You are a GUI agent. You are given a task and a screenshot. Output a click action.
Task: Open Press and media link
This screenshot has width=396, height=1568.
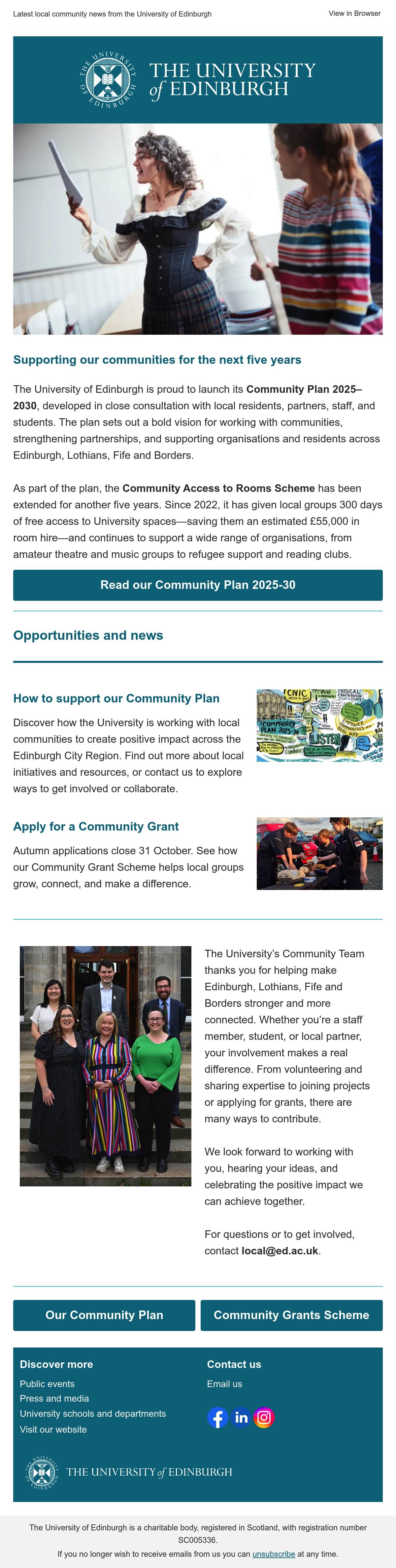point(54,1398)
